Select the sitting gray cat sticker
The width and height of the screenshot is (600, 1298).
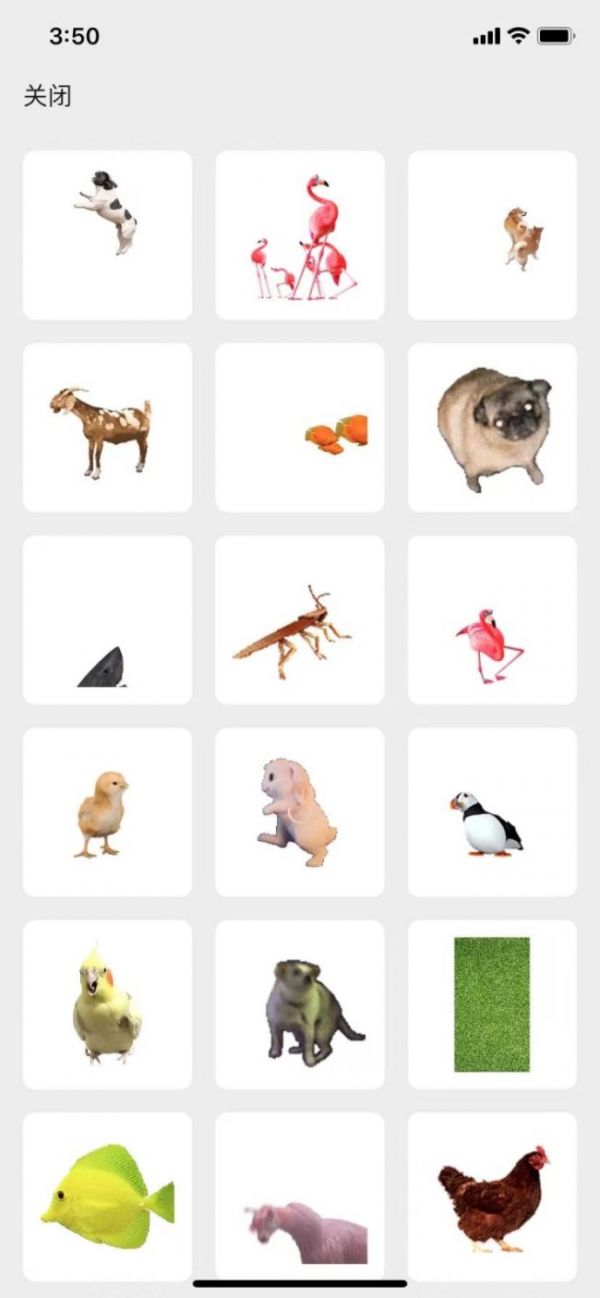click(x=300, y=1005)
